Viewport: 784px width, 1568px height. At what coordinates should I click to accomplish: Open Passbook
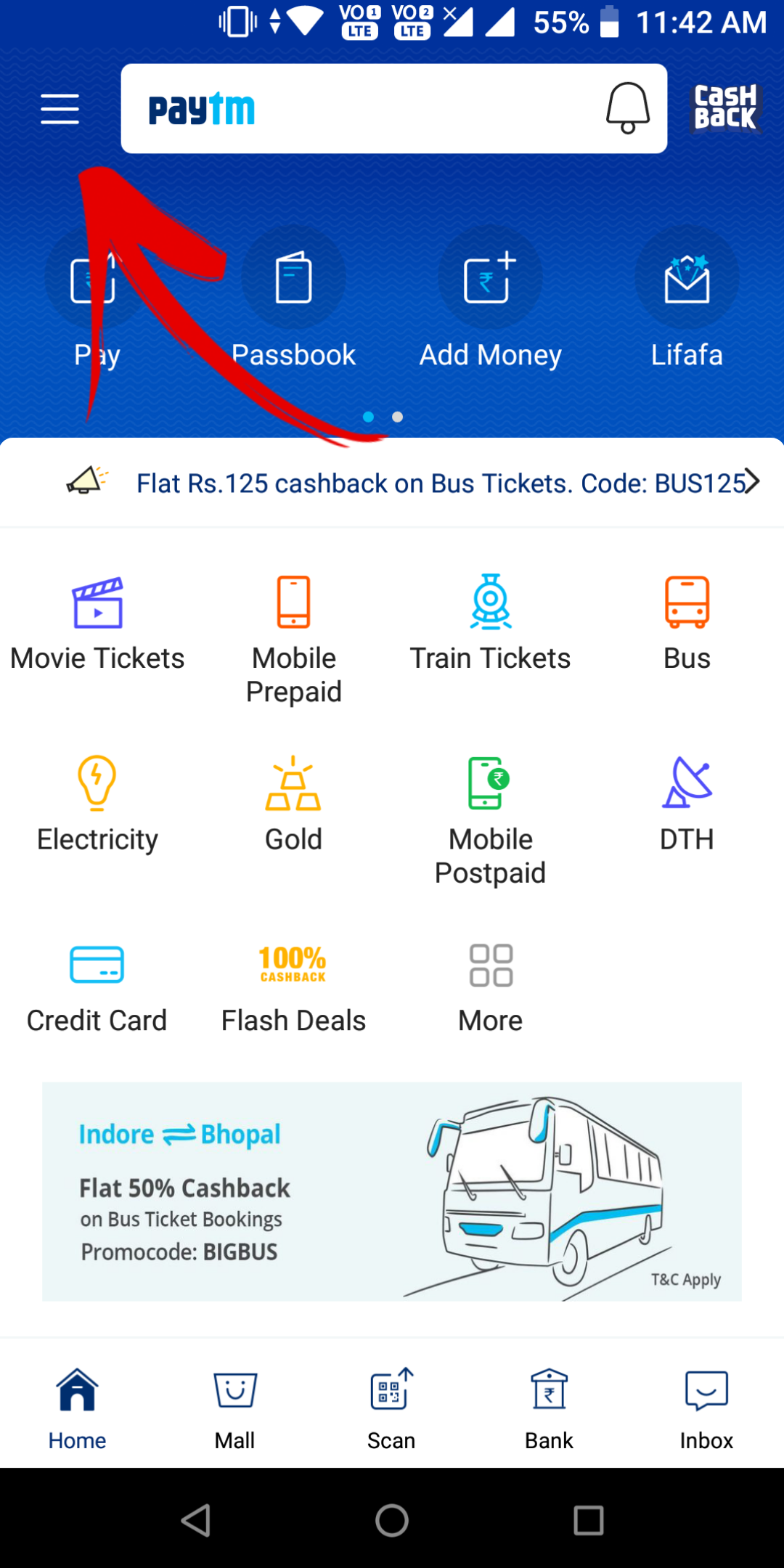point(293,299)
